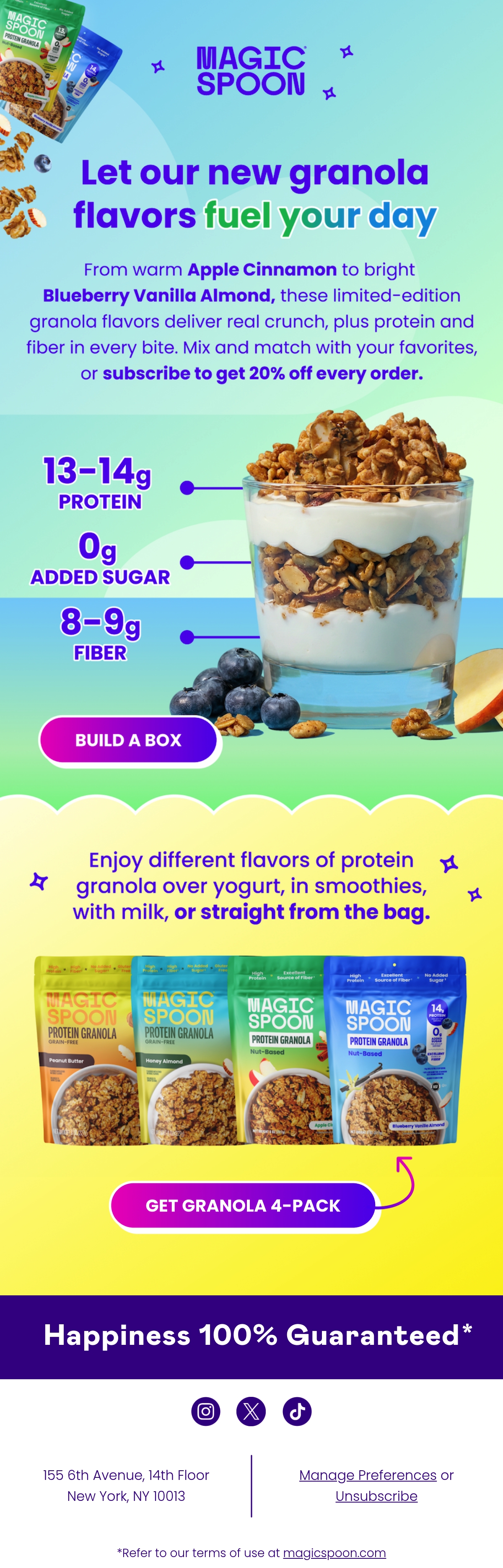
Task: Unsubscribe from these emails
Action: click(x=376, y=1496)
